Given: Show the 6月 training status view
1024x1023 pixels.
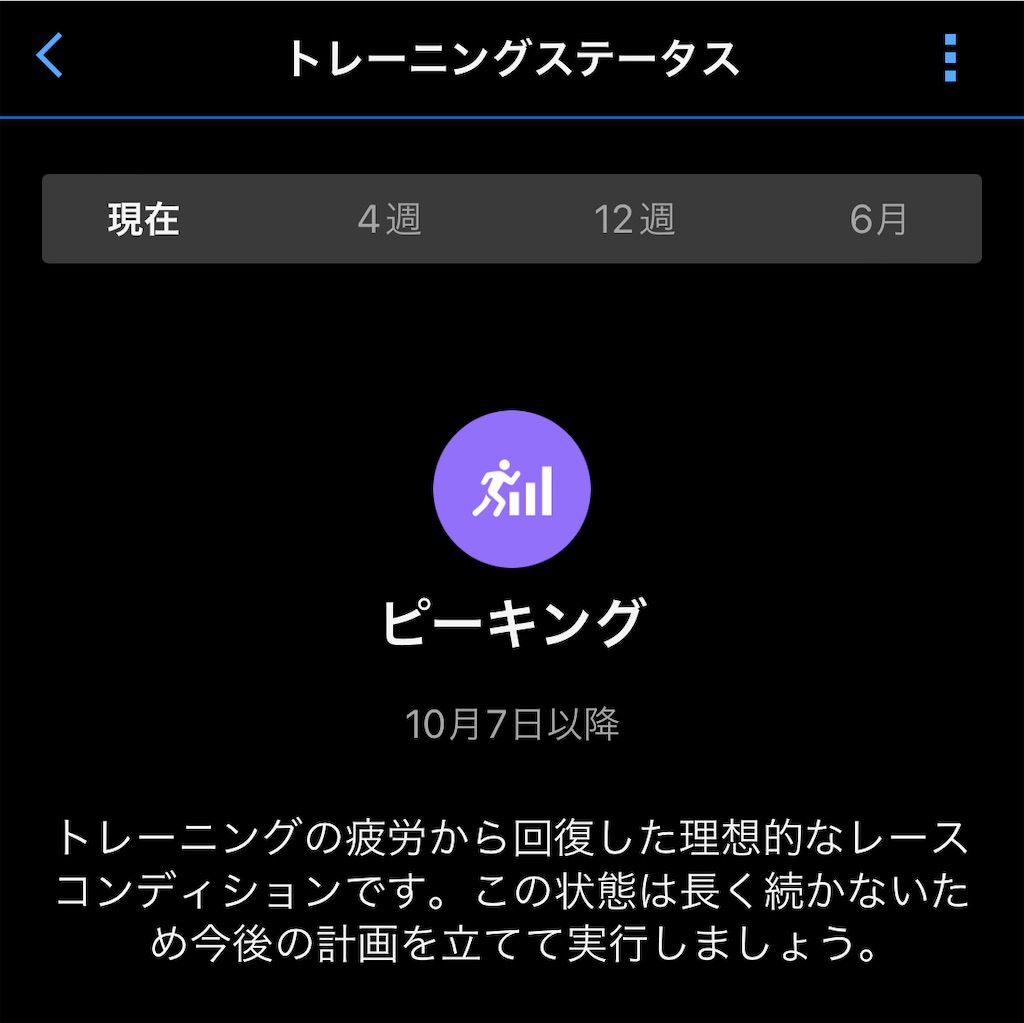Looking at the screenshot, I should click(878, 219).
